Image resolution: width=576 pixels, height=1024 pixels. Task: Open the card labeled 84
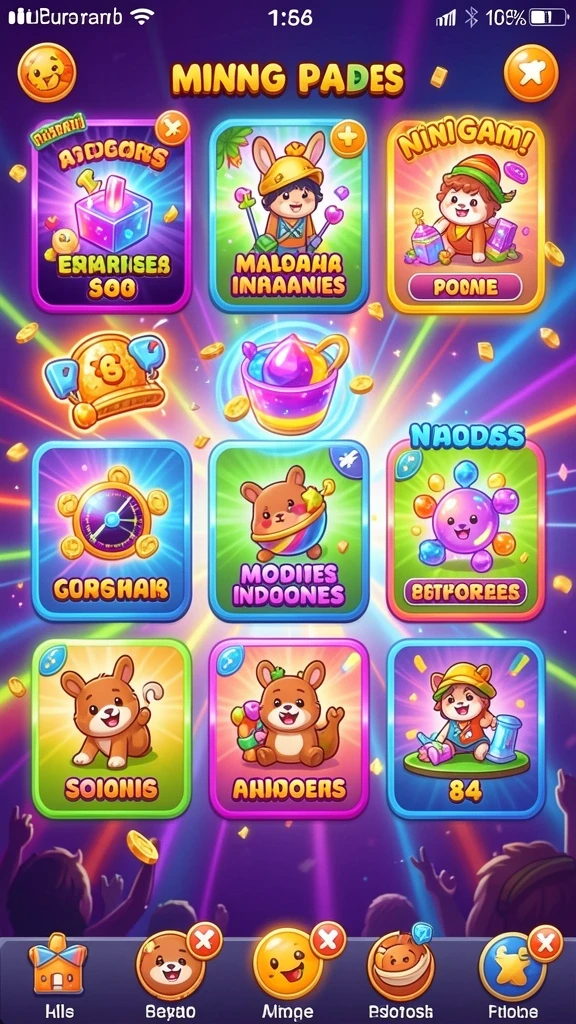tap(466, 728)
